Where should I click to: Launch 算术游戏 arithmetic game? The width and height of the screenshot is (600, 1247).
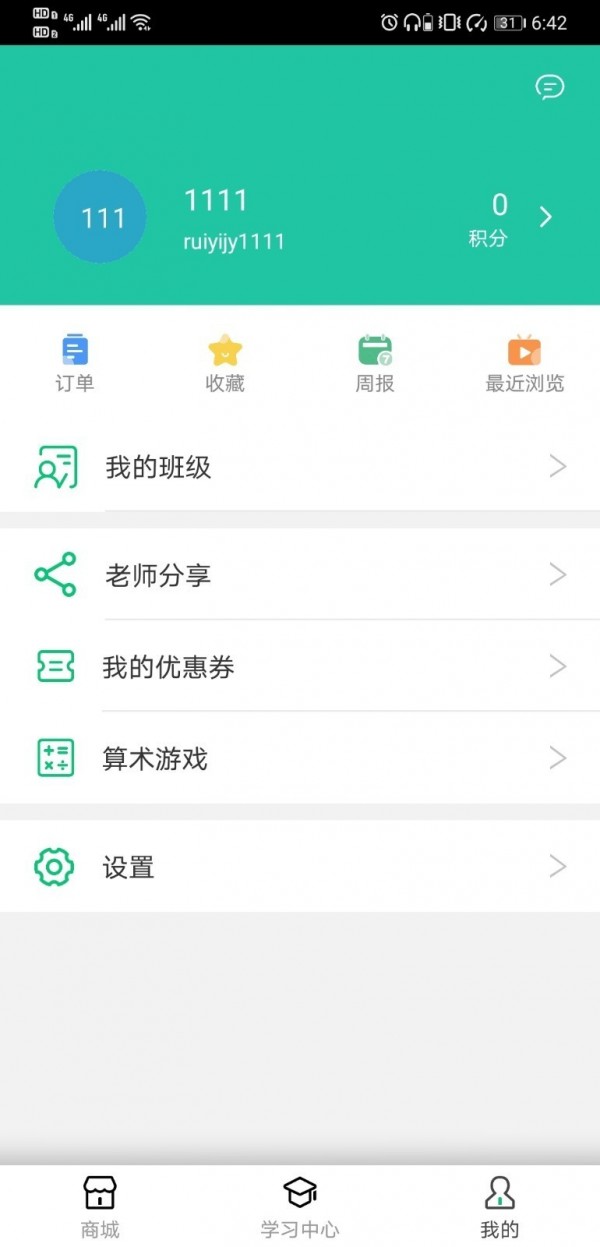300,758
